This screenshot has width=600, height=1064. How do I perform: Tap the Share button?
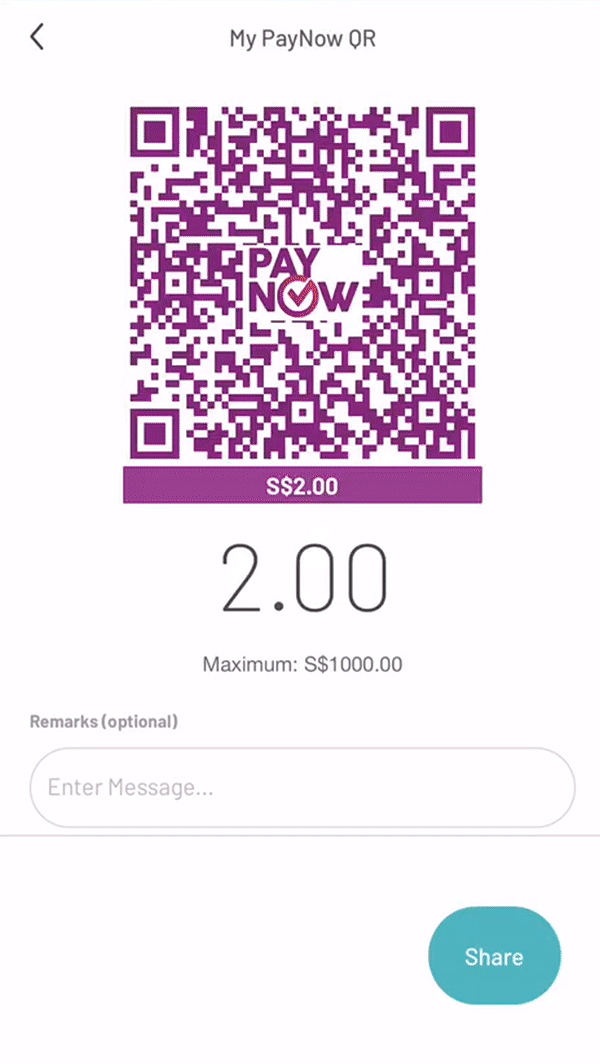[x=494, y=956]
